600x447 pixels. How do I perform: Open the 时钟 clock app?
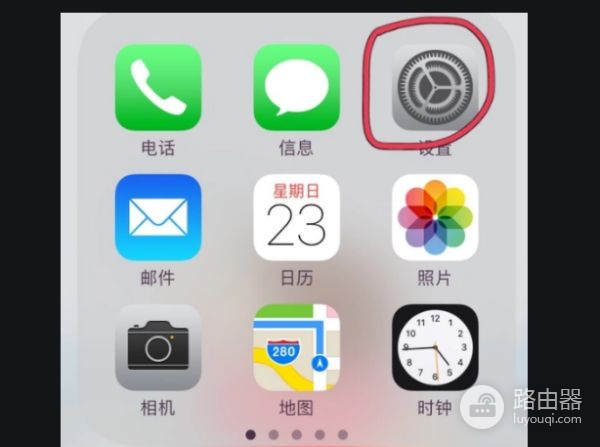(x=435, y=347)
